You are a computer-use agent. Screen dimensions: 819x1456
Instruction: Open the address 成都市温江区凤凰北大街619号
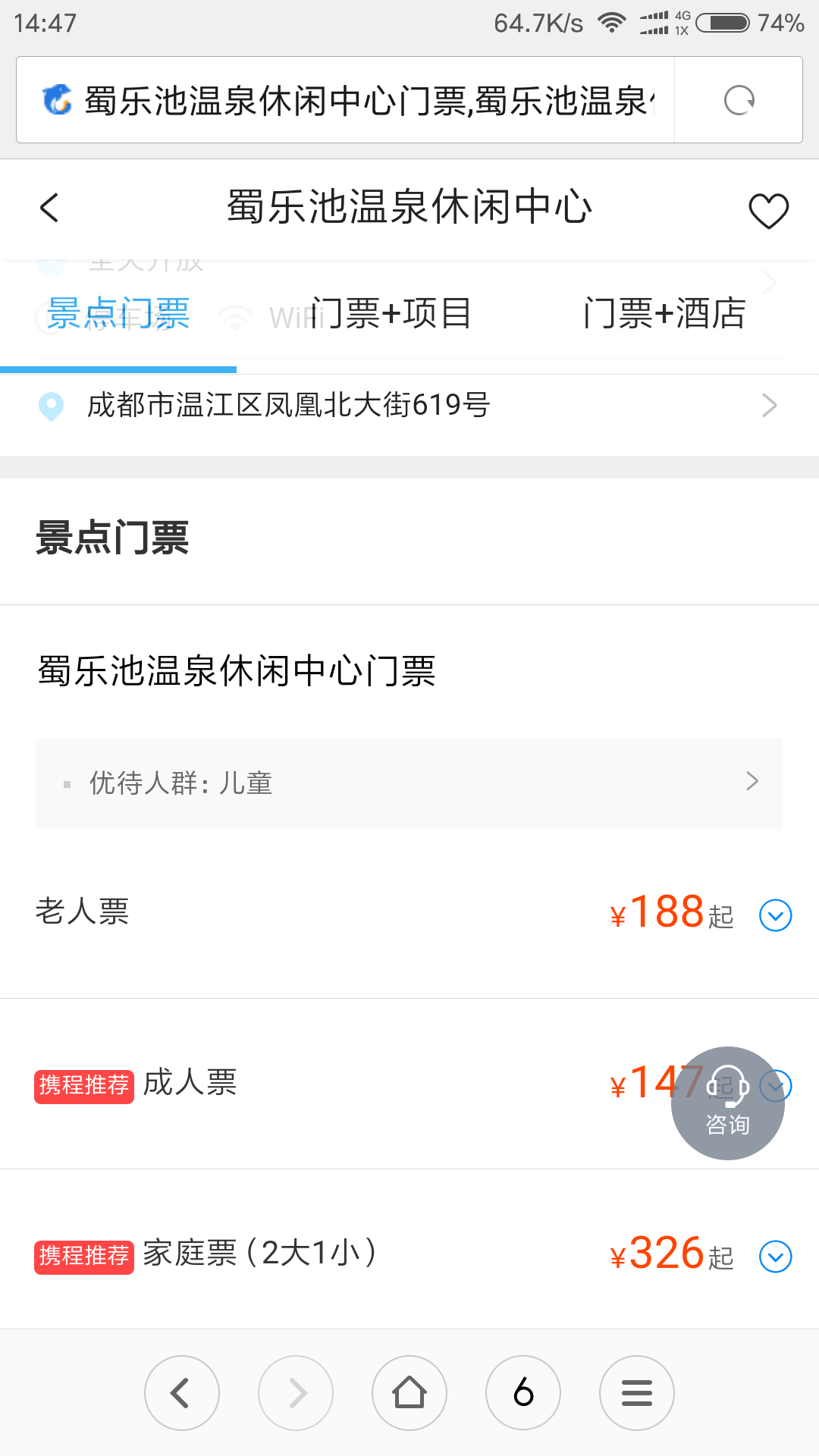[409, 405]
